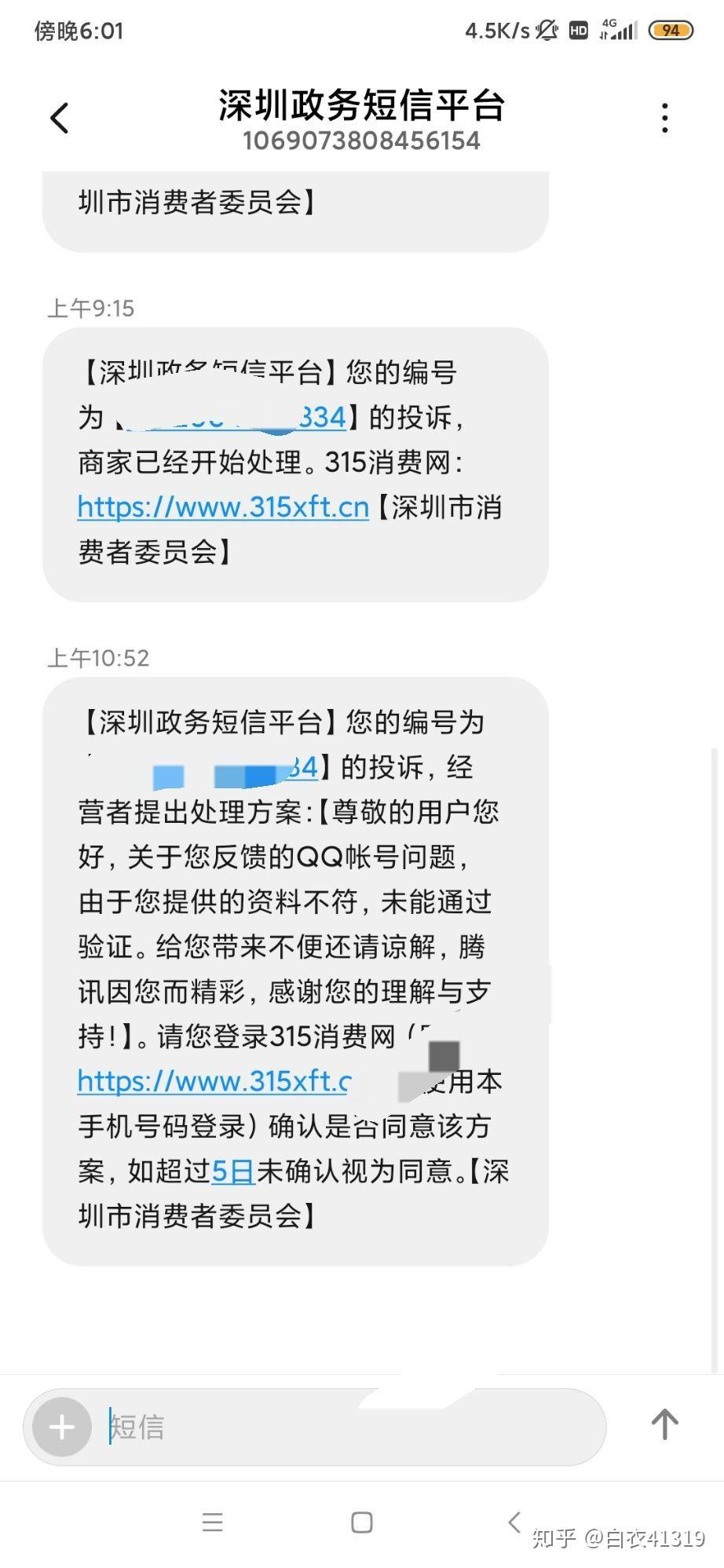724x1568 pixels.
Task: Open the 315xft.cn link in the 9:15 message
Action: click(x=223, y=507)
